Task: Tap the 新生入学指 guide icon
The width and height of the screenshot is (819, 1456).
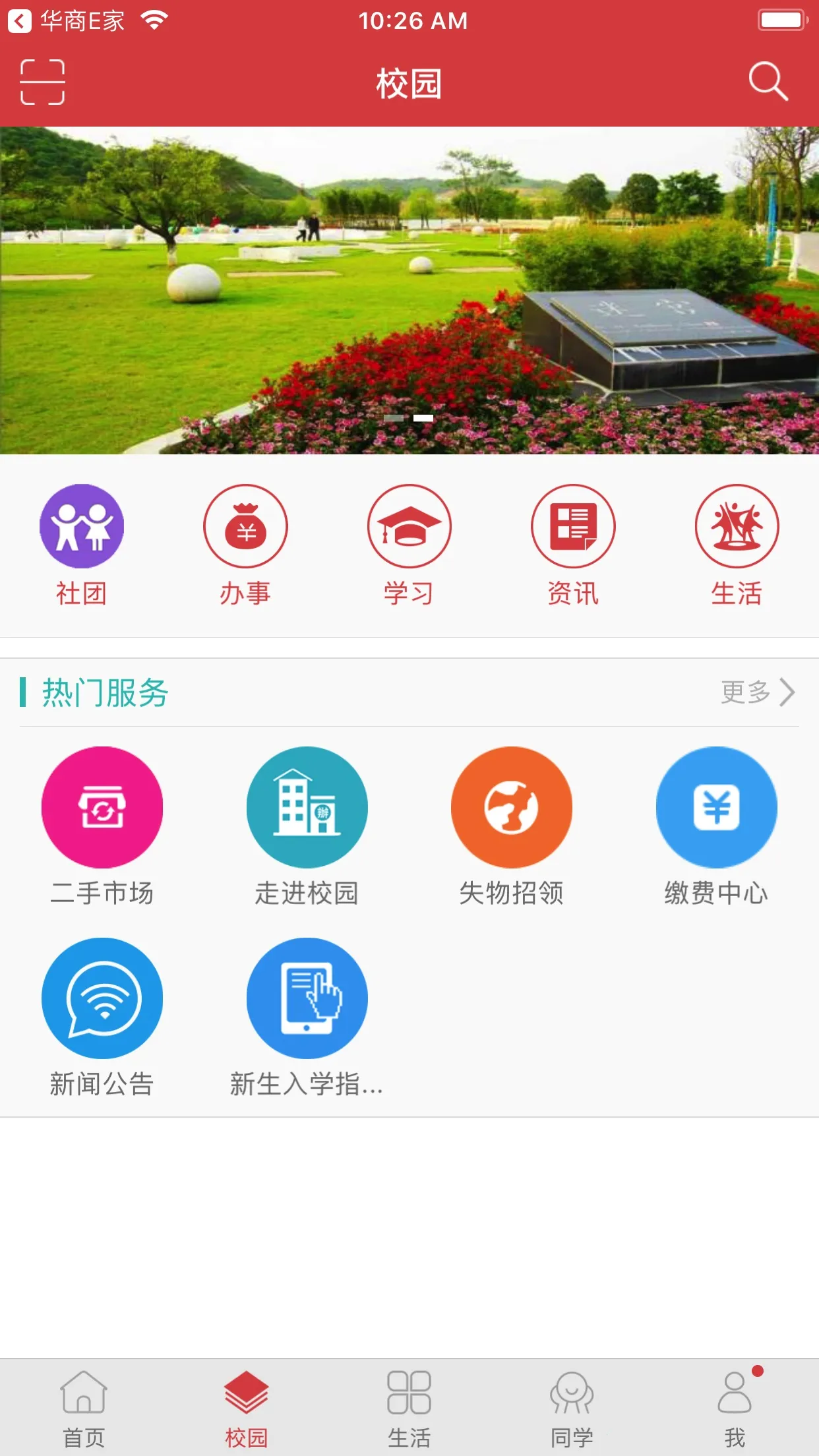Action: [x=307, y=998]
